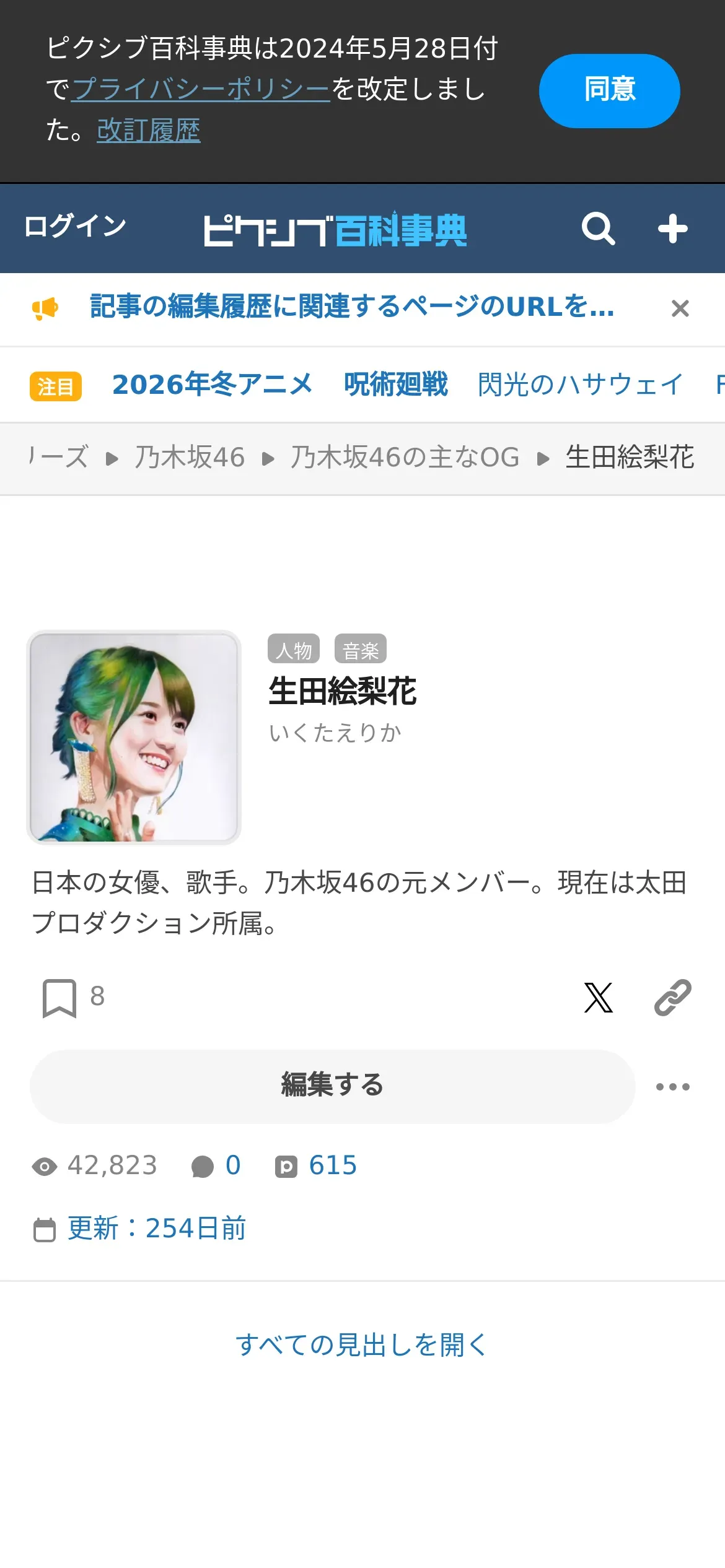This screenshot has height=1568, width=725.
Task: Tap the 編集する button
Action: click(x=332, y=1086)
